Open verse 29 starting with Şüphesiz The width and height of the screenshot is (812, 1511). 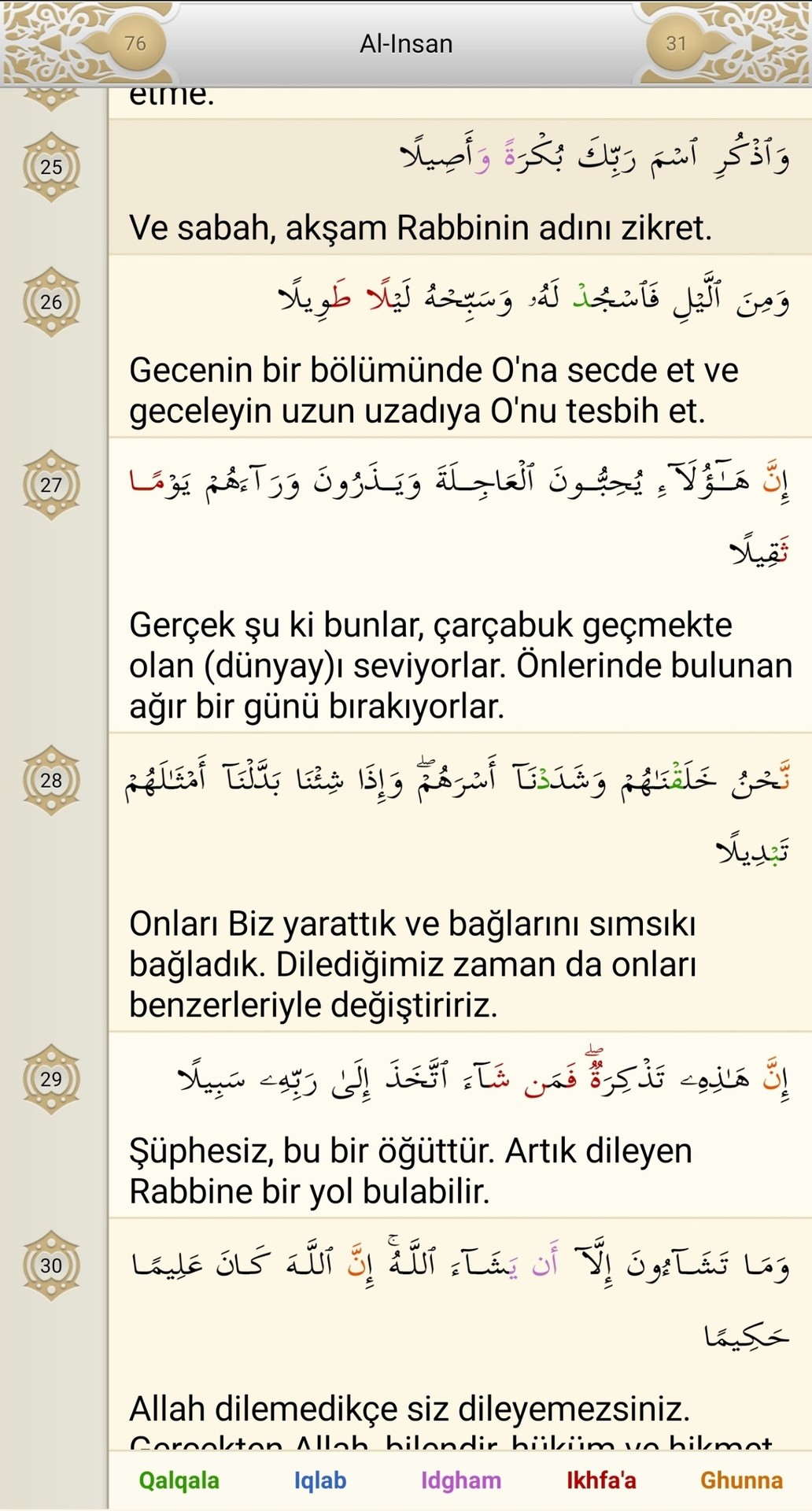460,1125
